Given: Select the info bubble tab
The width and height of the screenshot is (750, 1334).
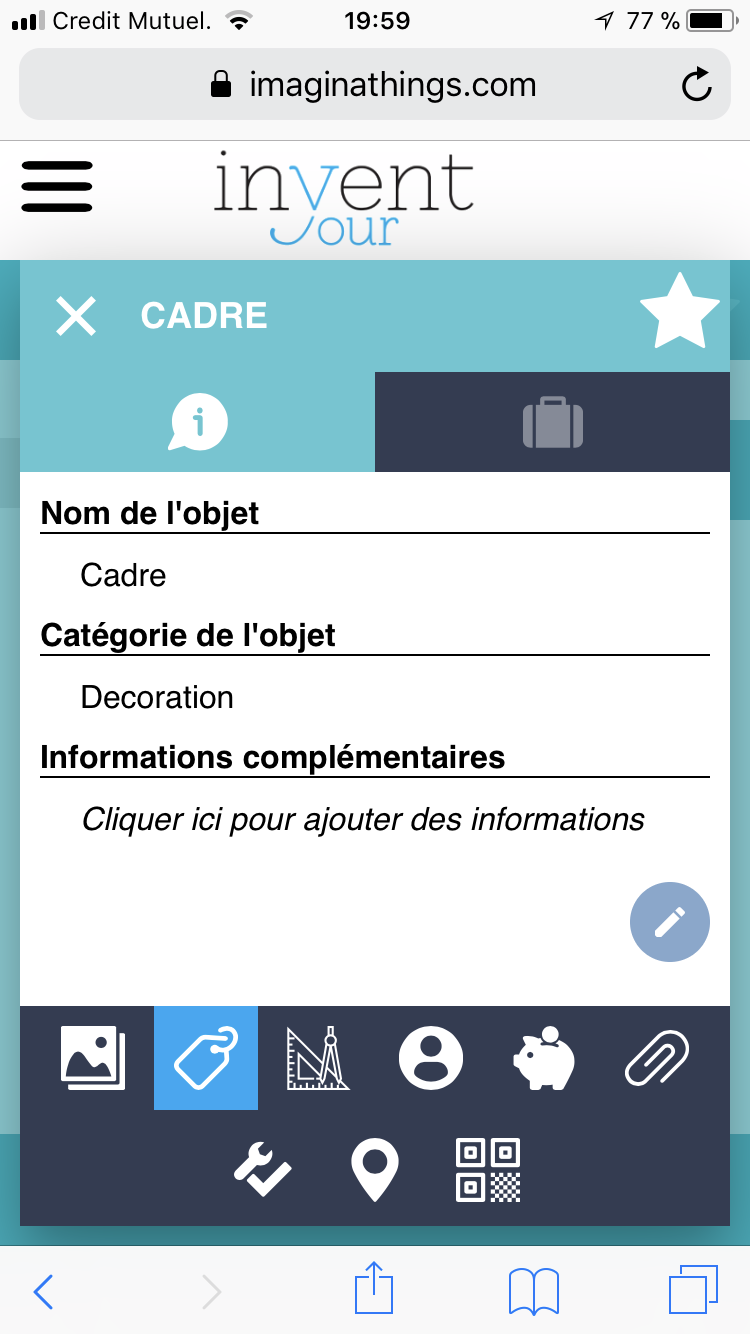Looking at the screenshot, I should (x=198, y=422).
